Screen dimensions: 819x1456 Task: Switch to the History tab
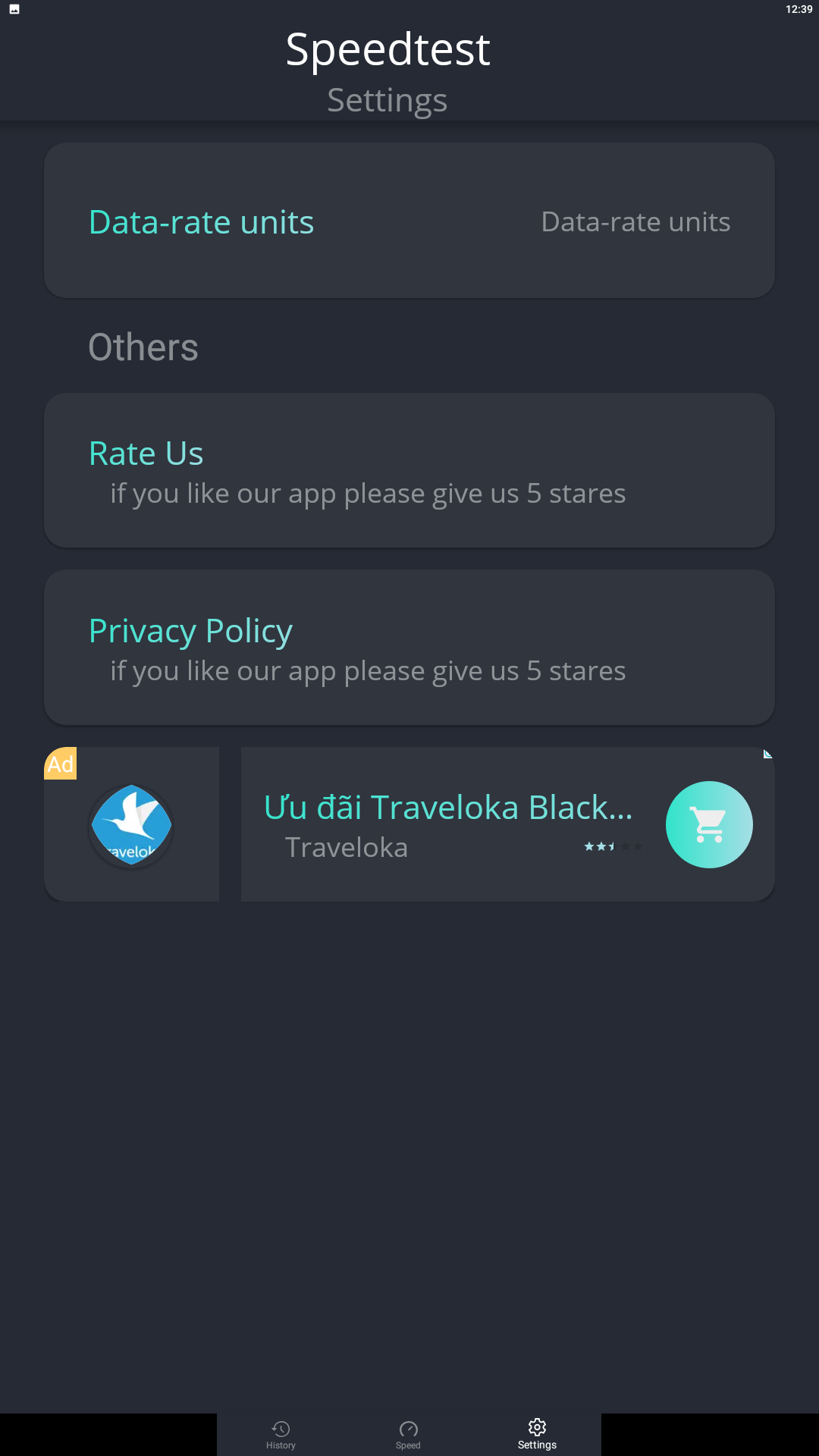coord(281,1433)
